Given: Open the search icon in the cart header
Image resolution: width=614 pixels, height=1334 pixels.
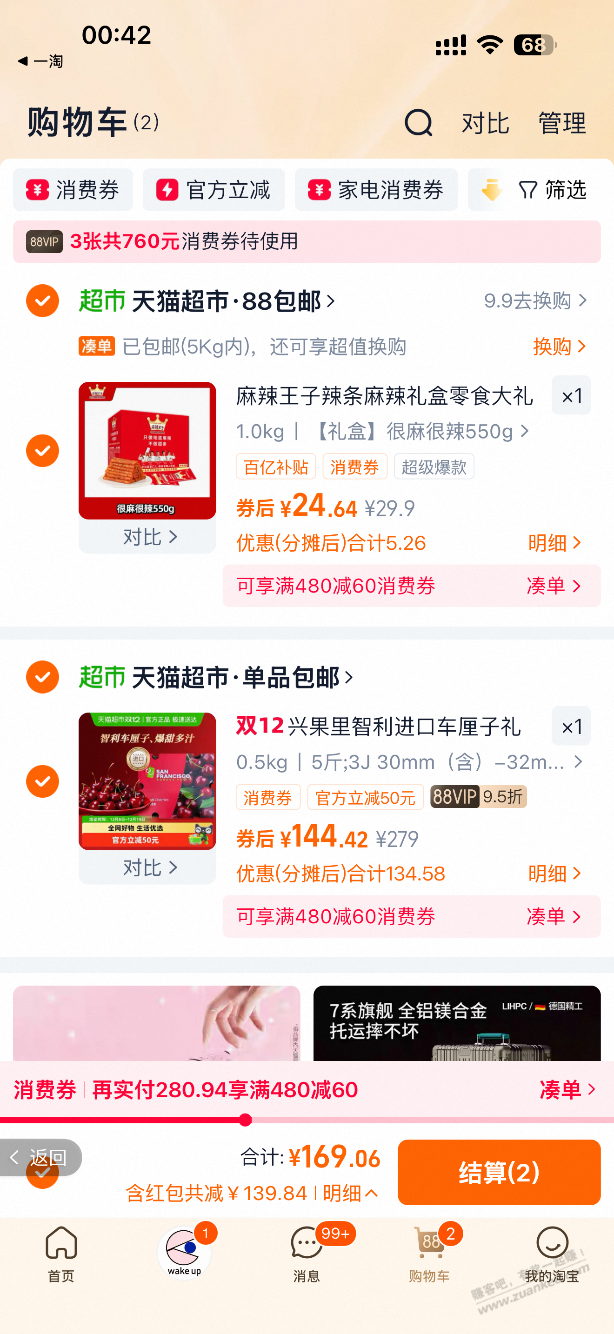Looking at the screenshot, I should [x=418, y=123].
